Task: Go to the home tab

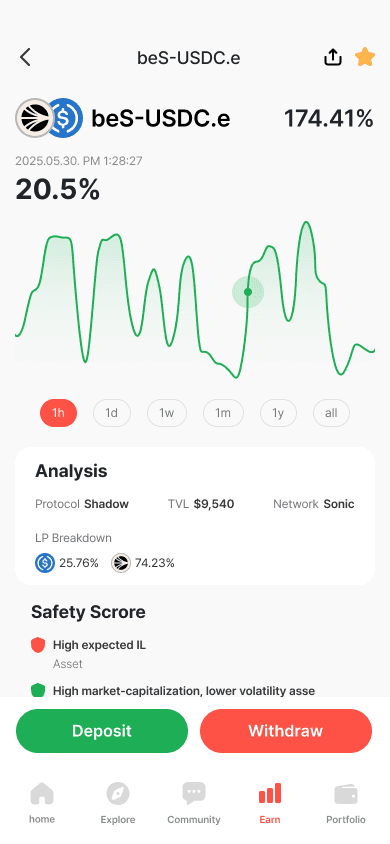Action: [x=42, y=803]
